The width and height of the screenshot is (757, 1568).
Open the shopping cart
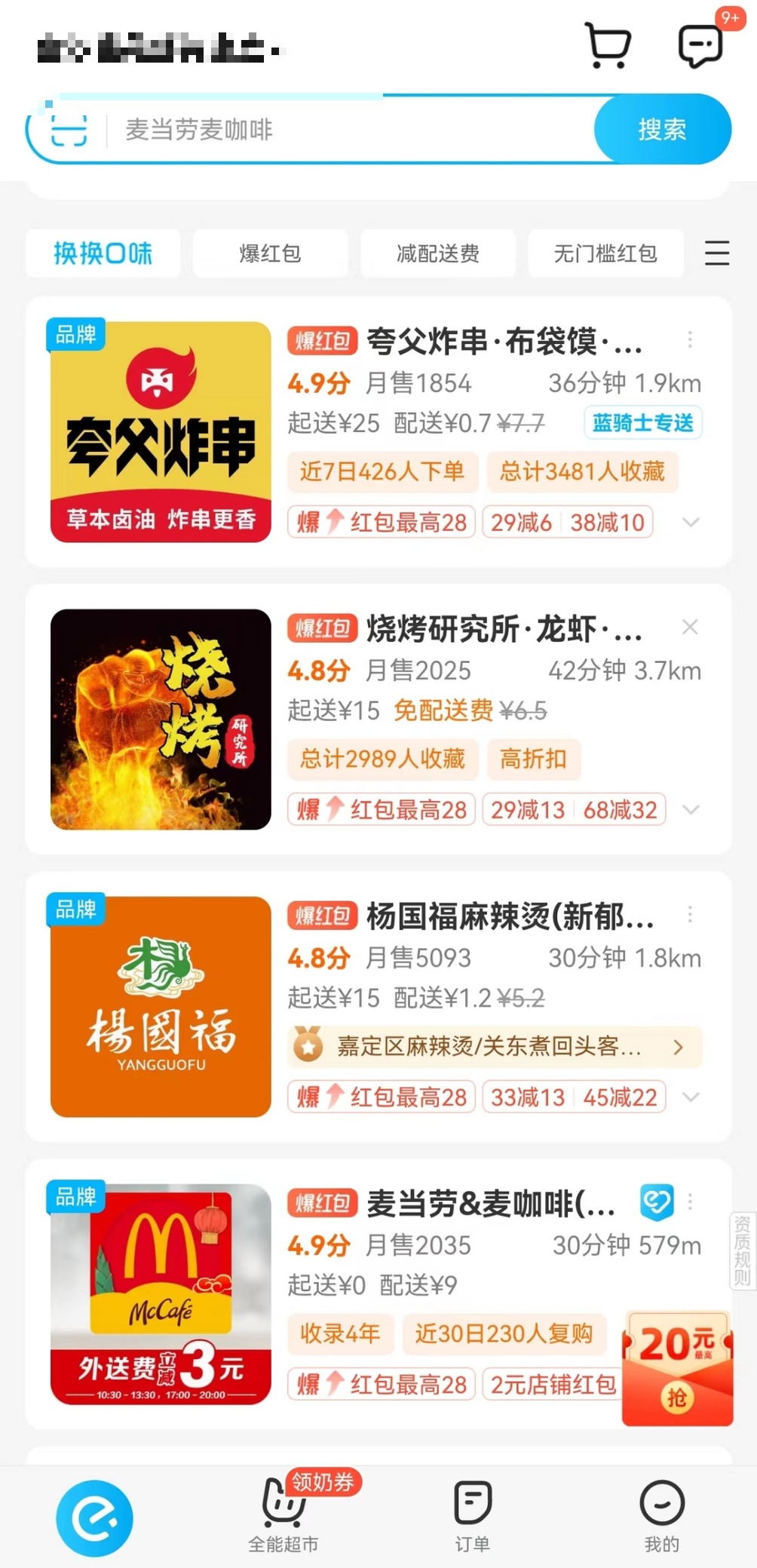[x=608, y=46]
